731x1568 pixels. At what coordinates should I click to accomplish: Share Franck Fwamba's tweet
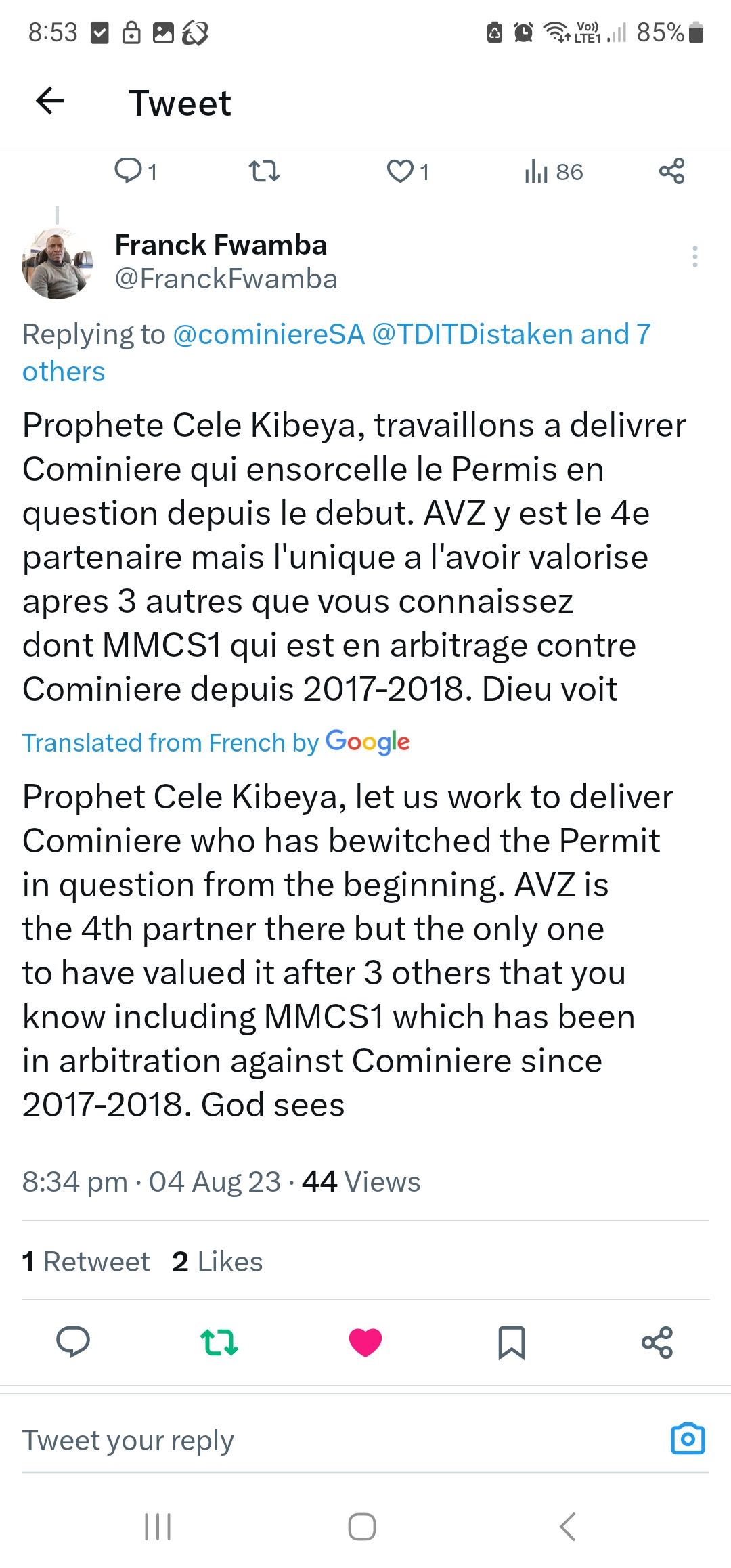pos(657,1342)
